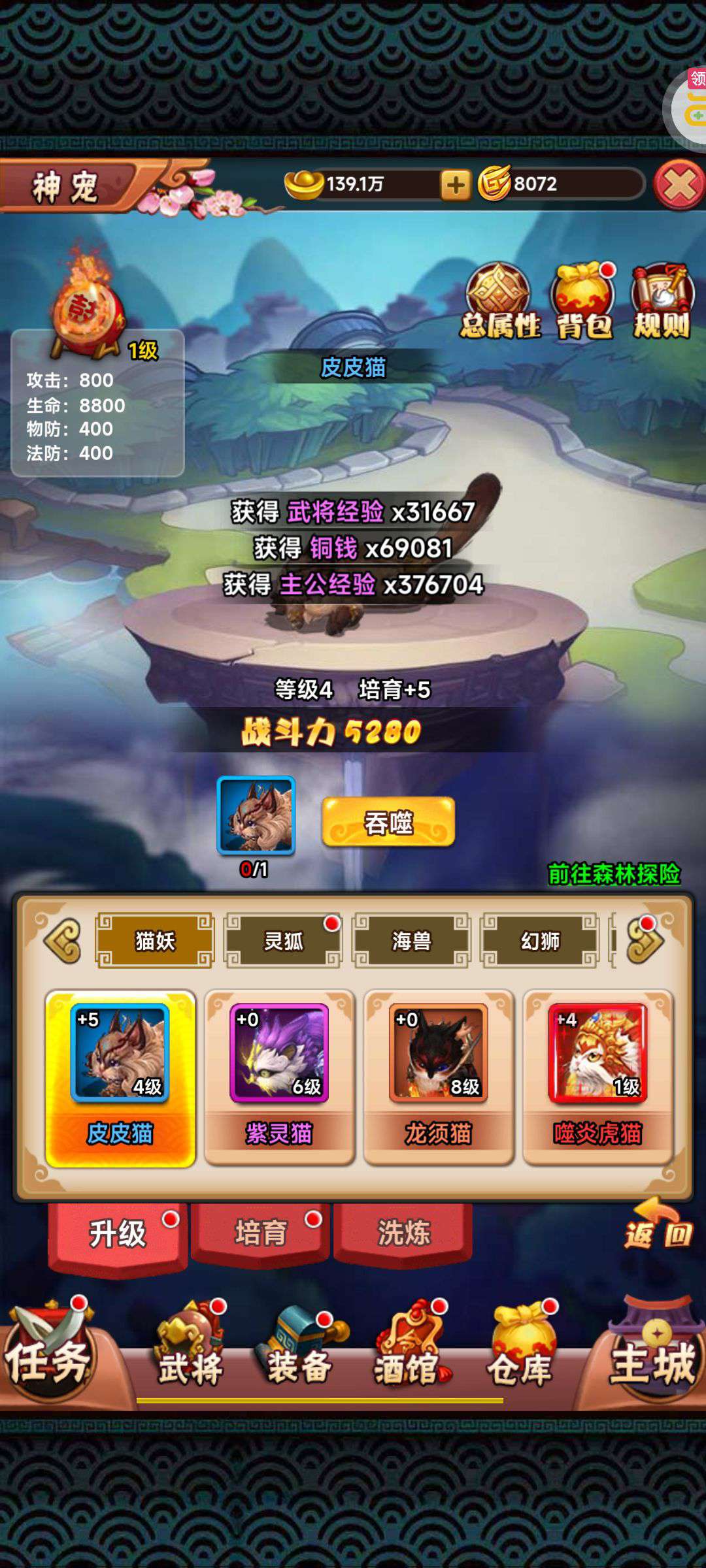Tap the 吞噬 devour button
The width and height of the screenshot is (706, 1568).
click(x=388, y=822)
